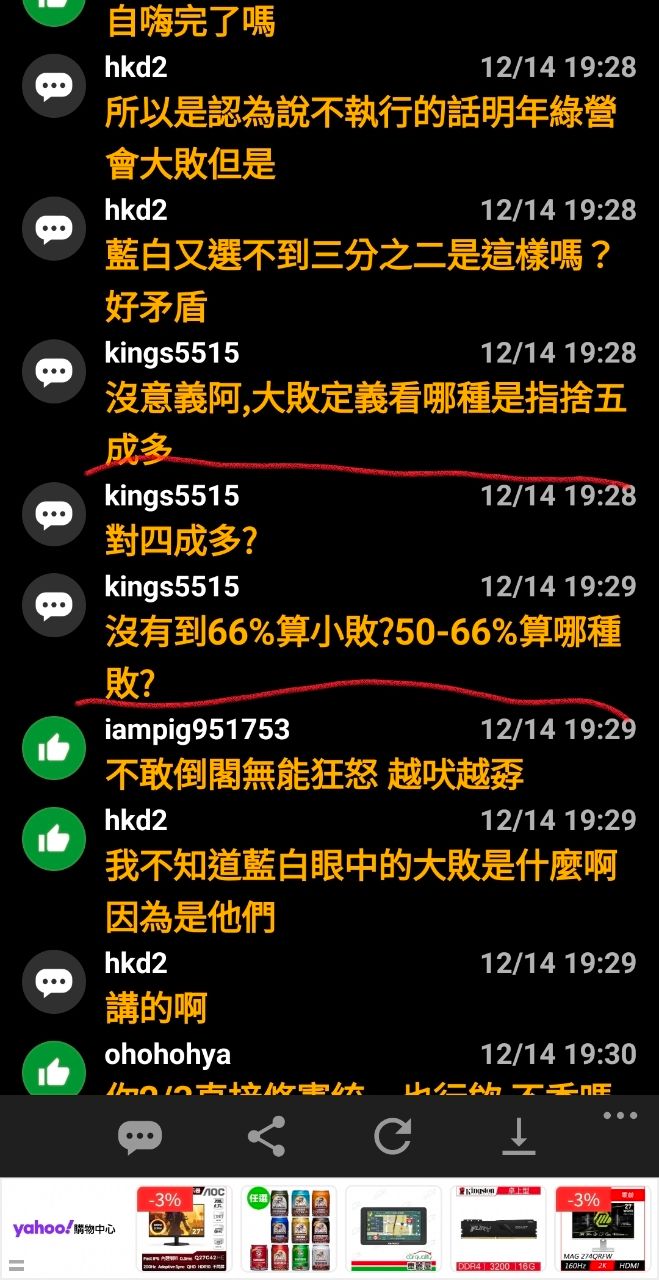Refresh the comments
The image size is (659, 1280).
tap(392, 1137)
